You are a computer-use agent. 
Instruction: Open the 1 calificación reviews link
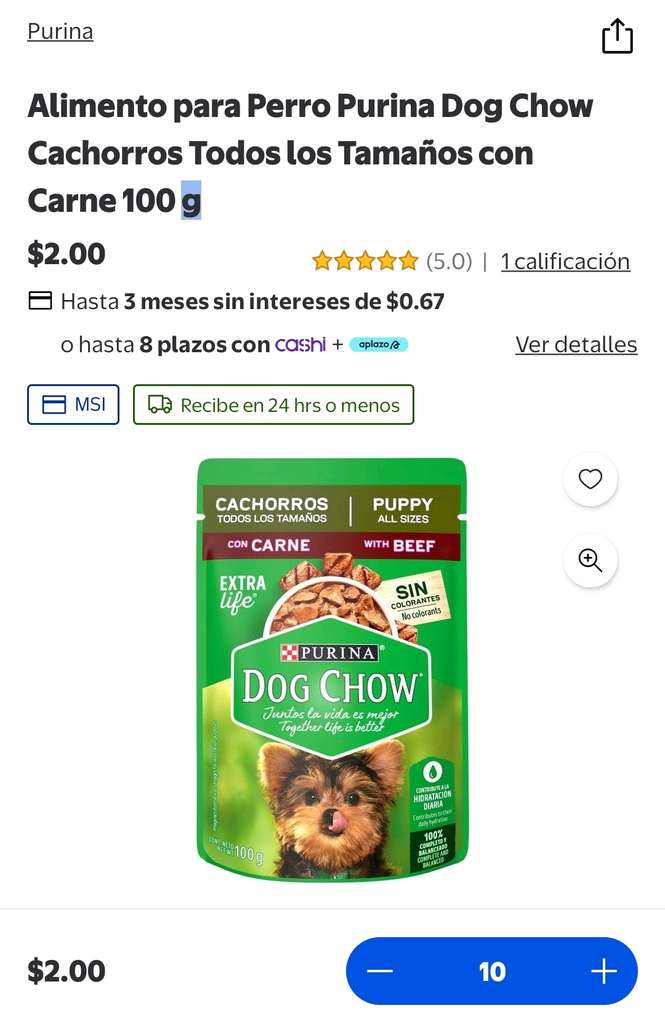coord(565,261)
